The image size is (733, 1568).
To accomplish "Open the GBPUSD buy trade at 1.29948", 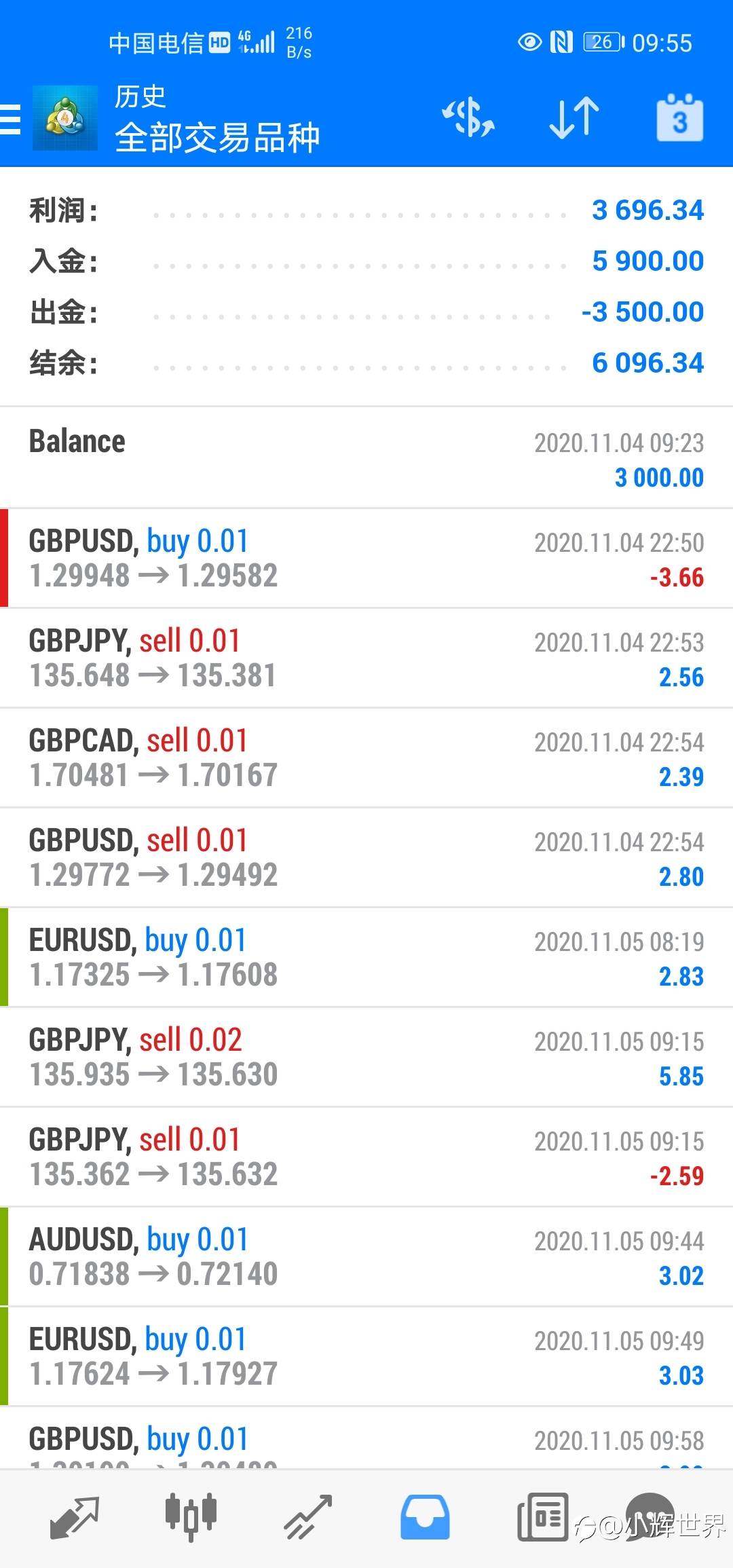I will pyautogui.click(x=366, y=558).
